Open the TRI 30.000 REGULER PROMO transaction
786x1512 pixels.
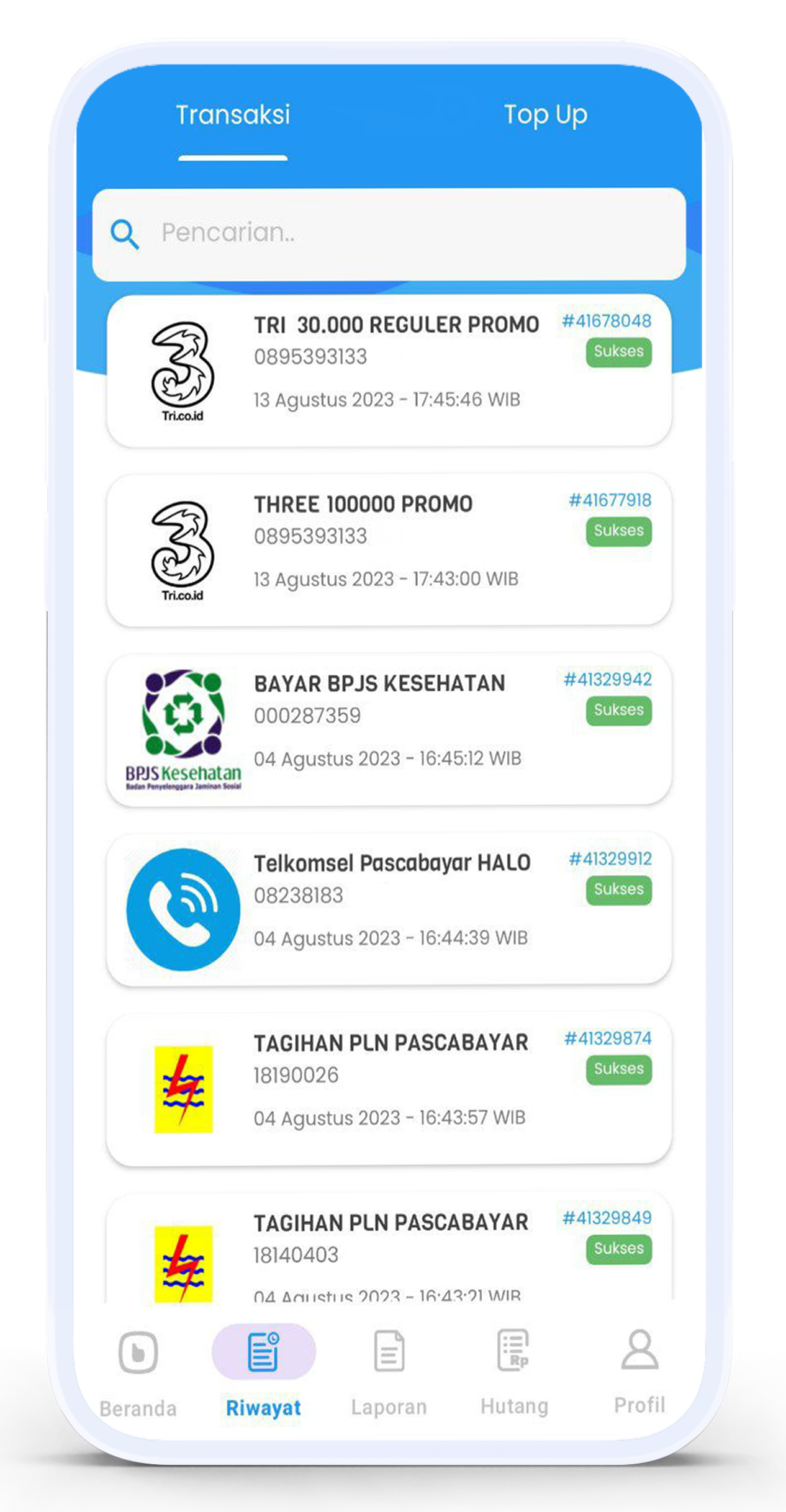click(389, 370)
